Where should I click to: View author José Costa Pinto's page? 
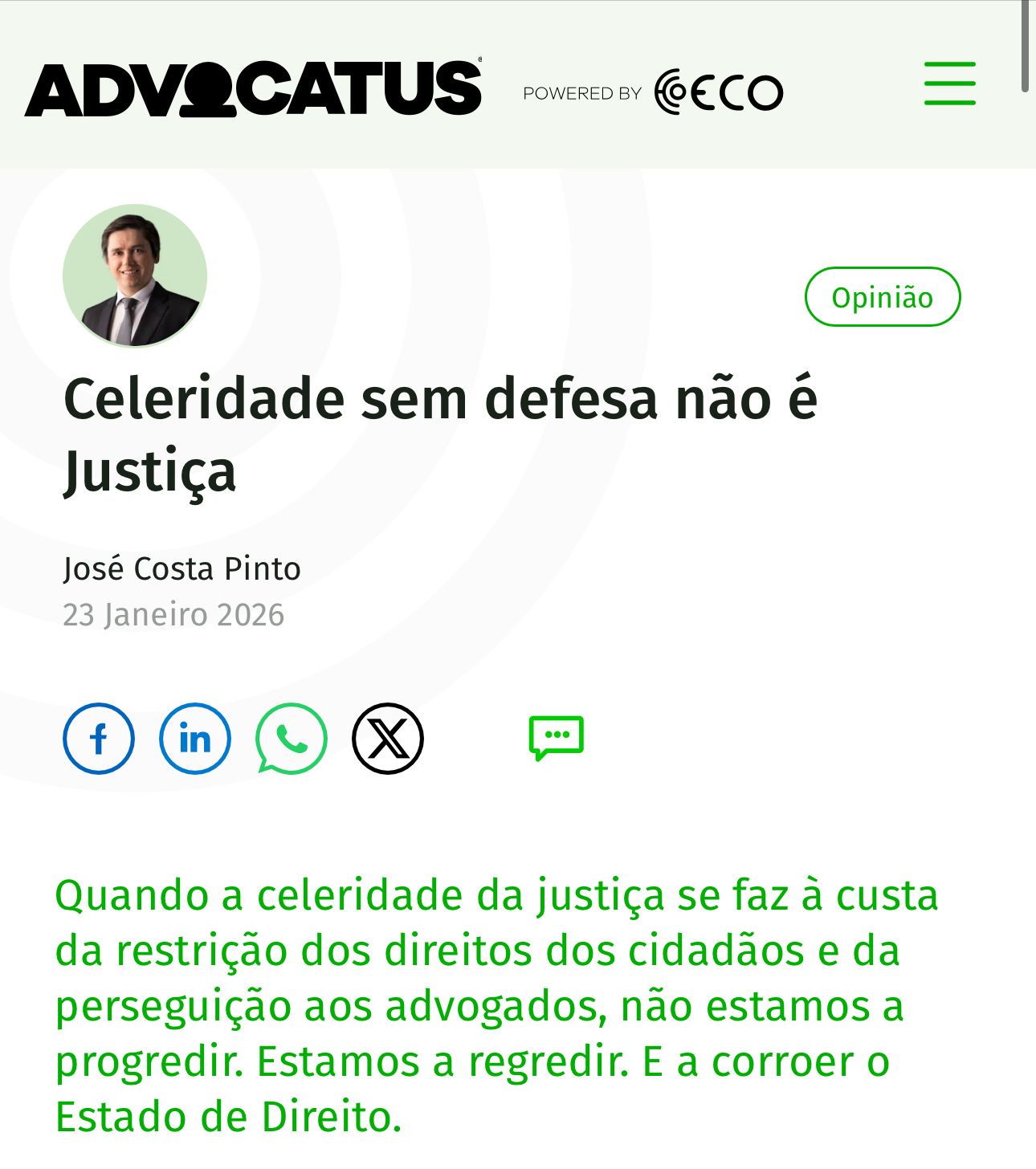[182, 568]
